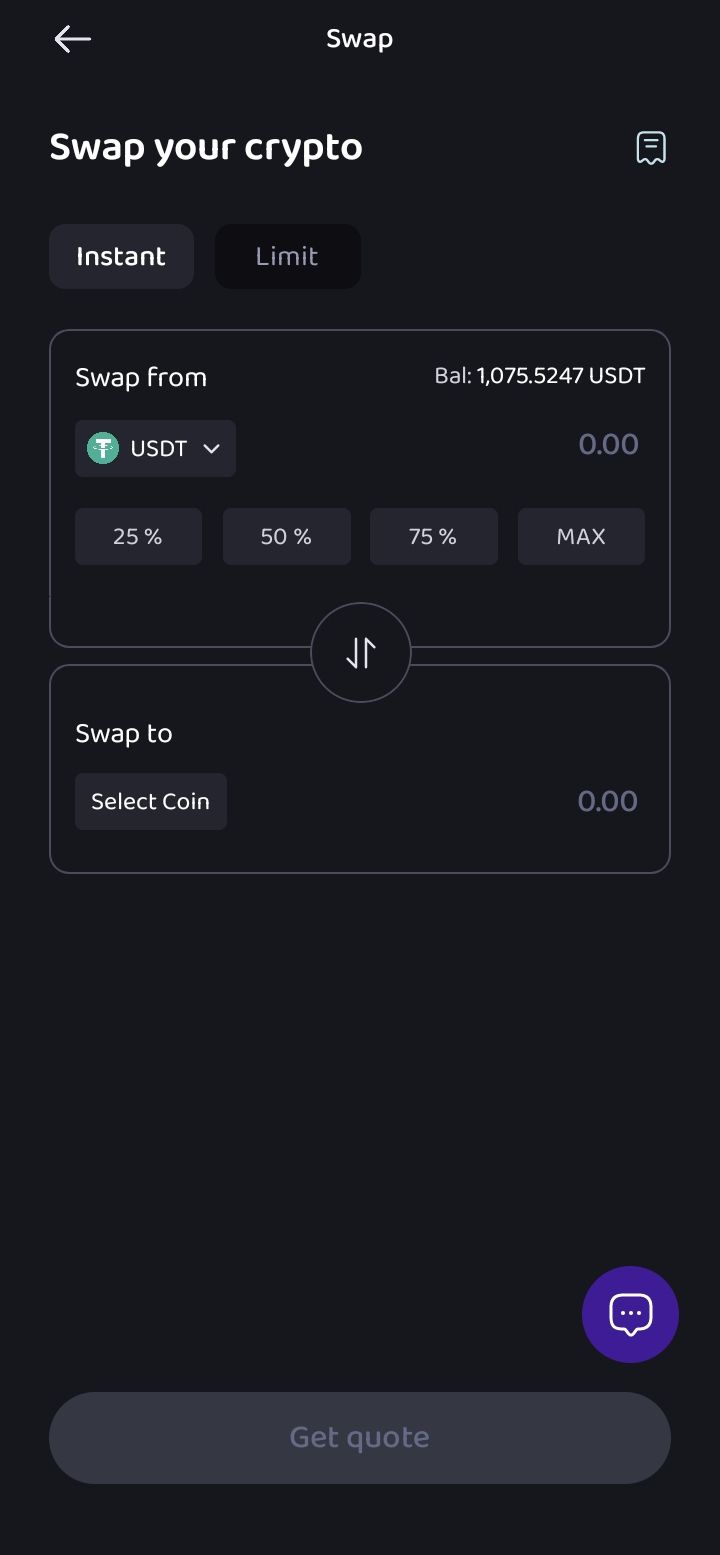Tap the speech bubble inside the purple circle

(x=630, y=1314)
